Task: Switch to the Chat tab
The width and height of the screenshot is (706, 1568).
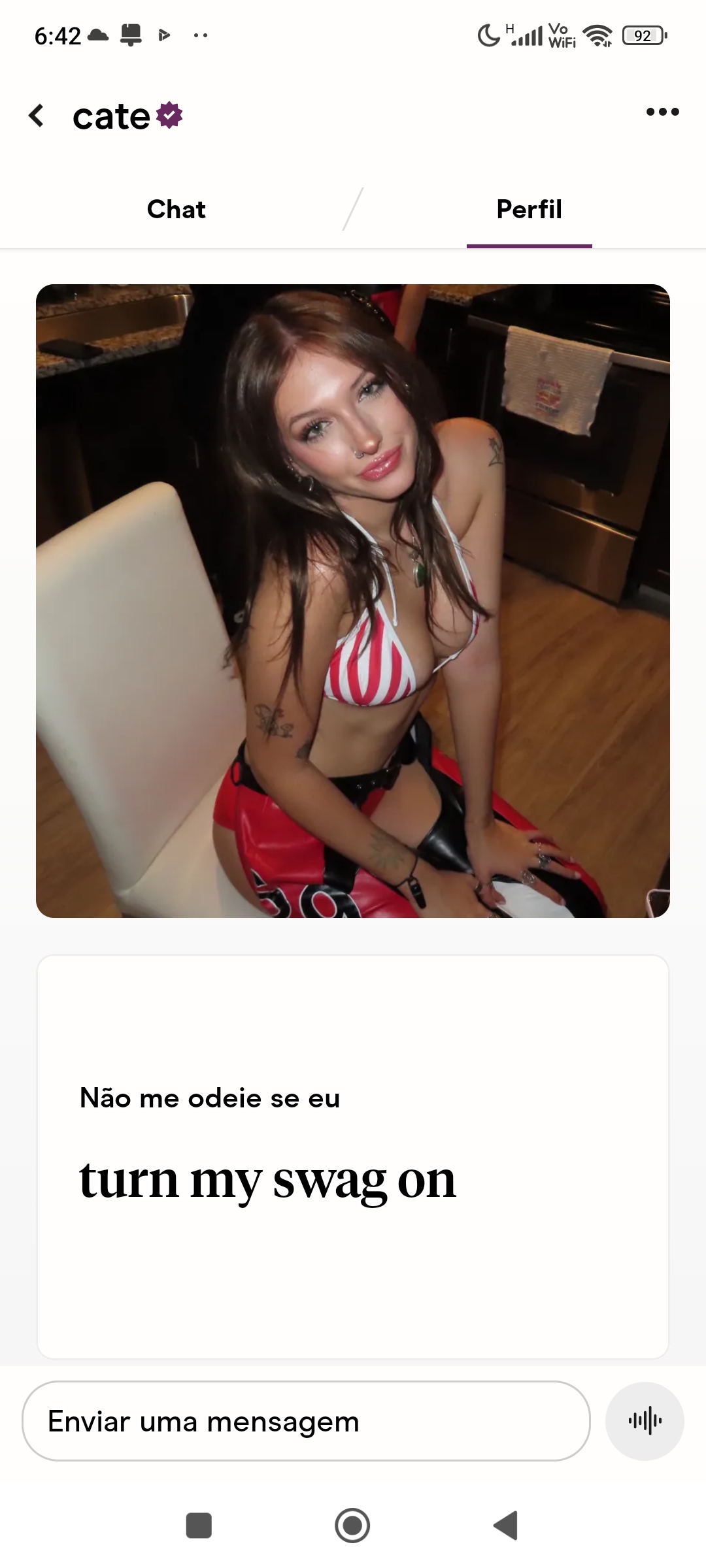Action: pos(176,209)
